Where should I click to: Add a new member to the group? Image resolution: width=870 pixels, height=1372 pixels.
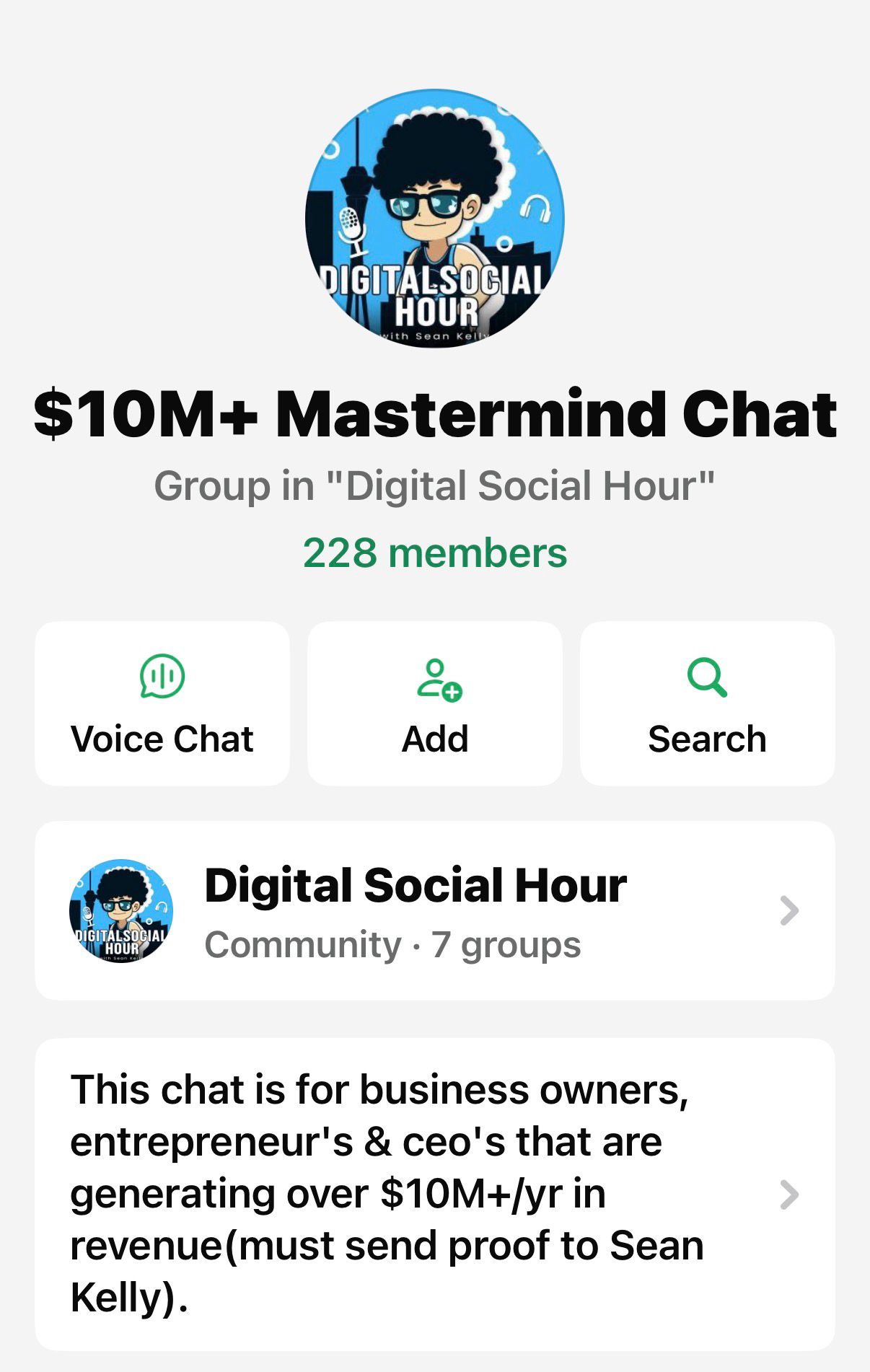(x=435, y=703)
